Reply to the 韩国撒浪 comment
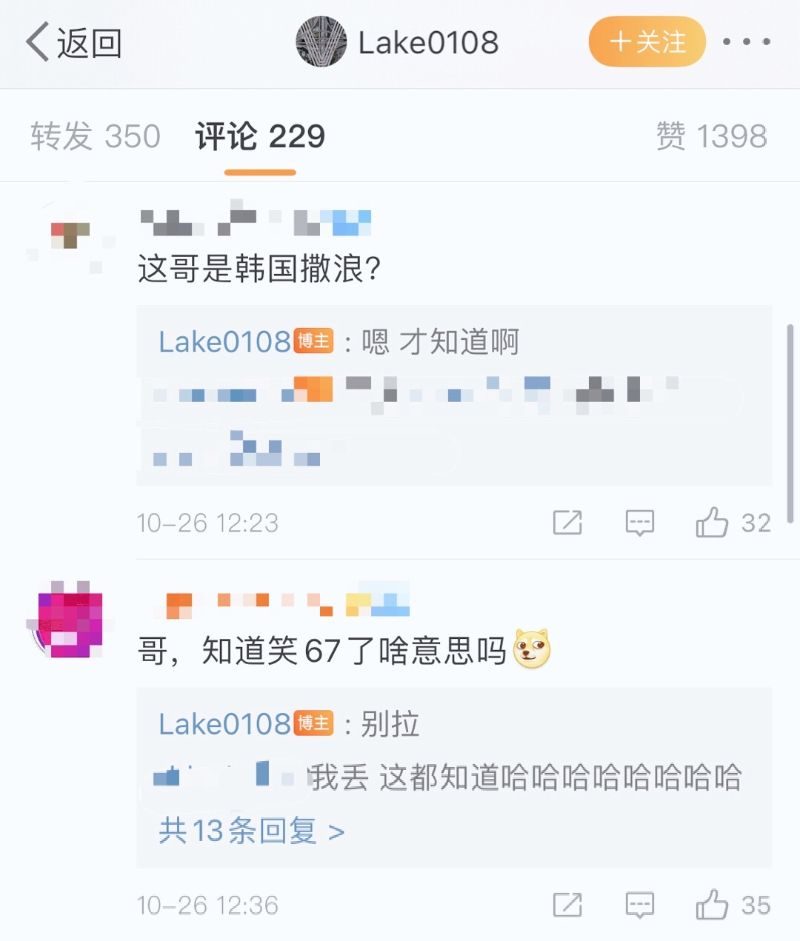Viewport: 800px width, 941px height. point(639,522)
